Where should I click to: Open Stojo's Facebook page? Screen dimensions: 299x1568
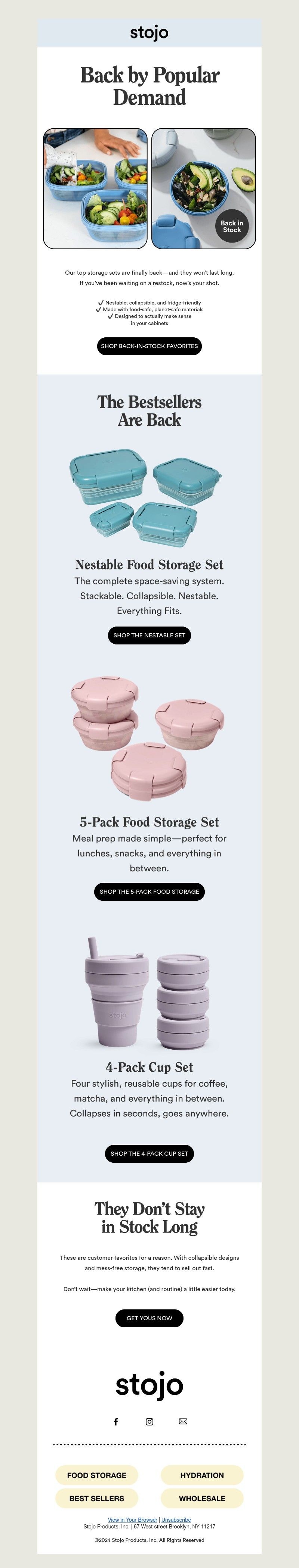tap(116, 1421)
